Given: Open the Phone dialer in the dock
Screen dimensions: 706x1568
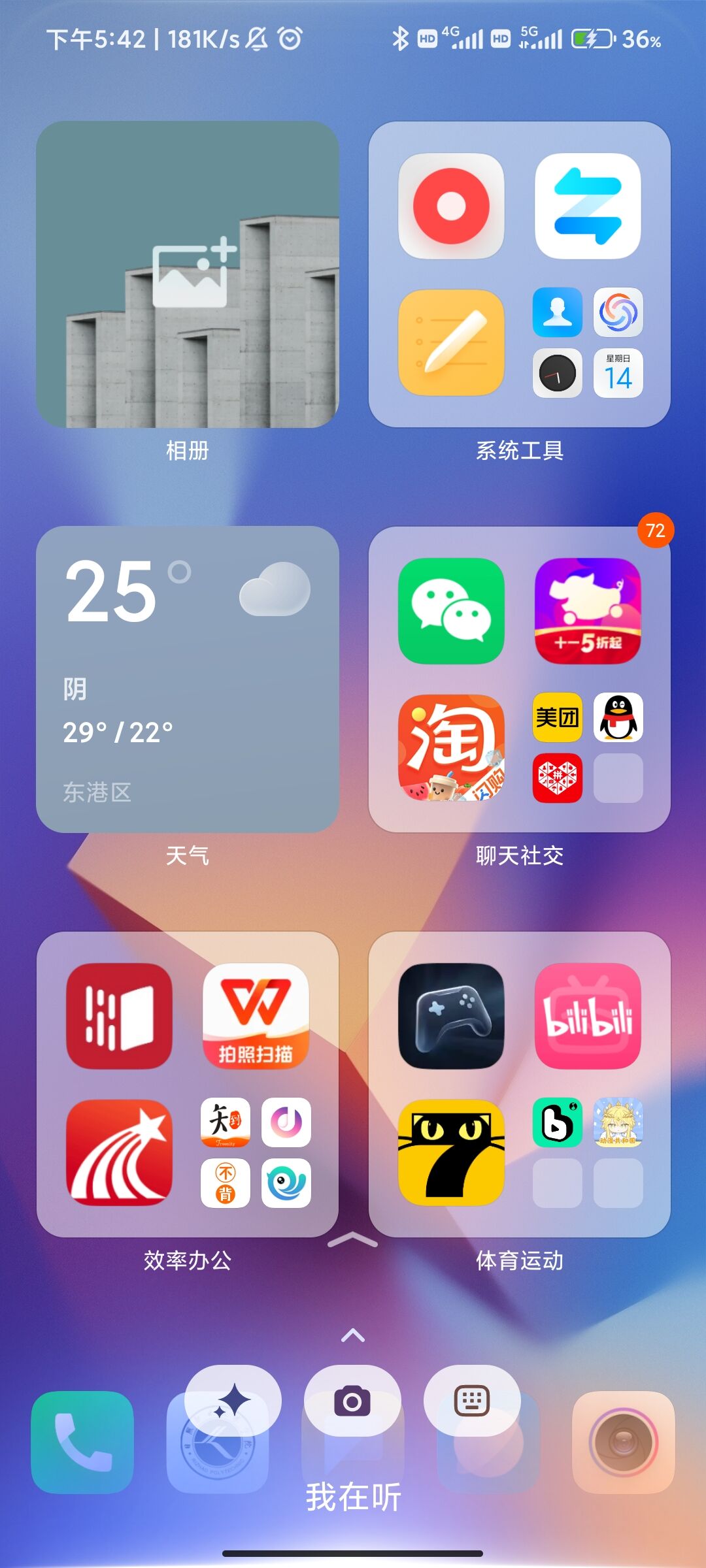Looking at the screenshot, I should click(x=82, y=1443).
